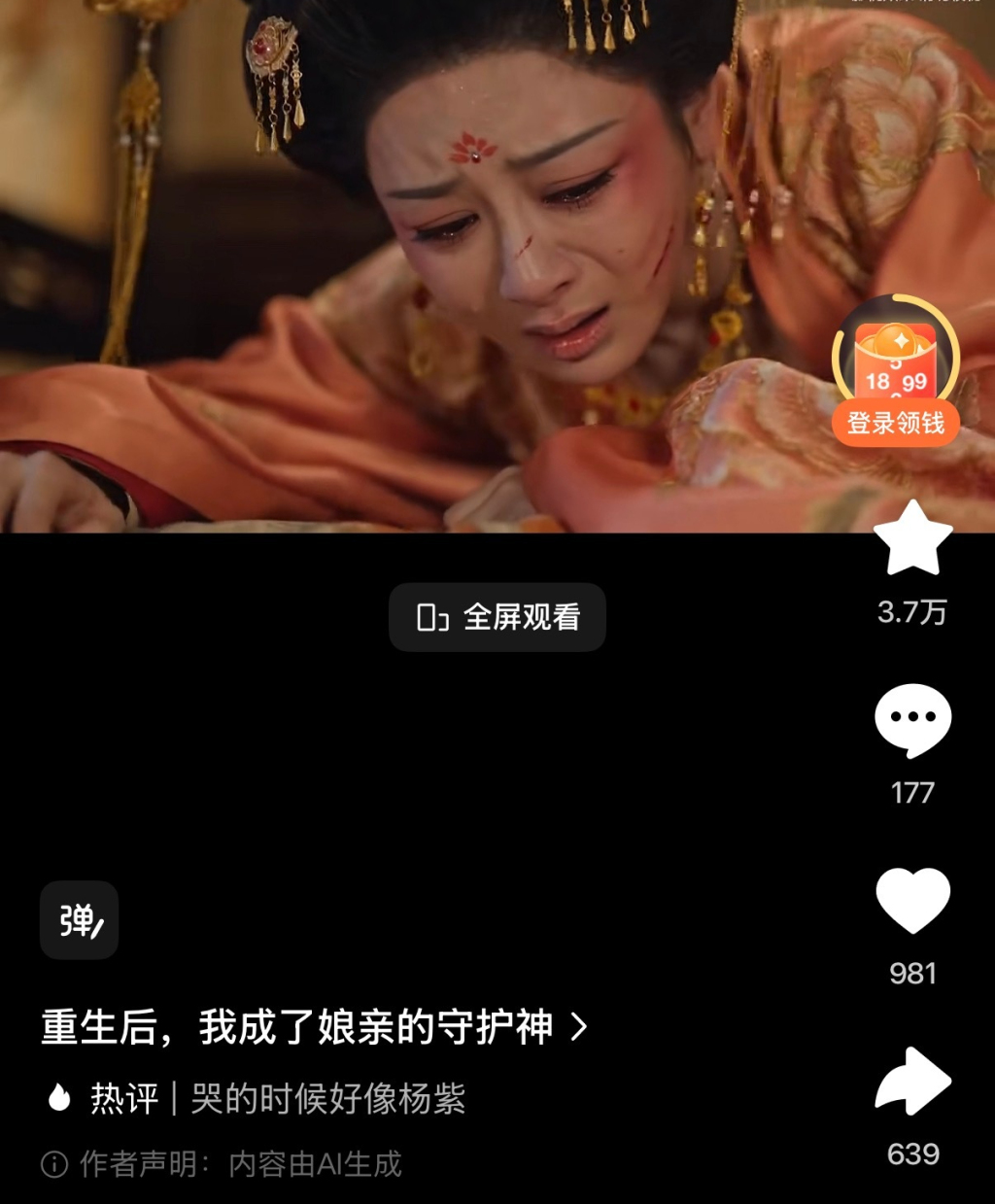
Task: Like the video with the heart
Action: (912, 901)
